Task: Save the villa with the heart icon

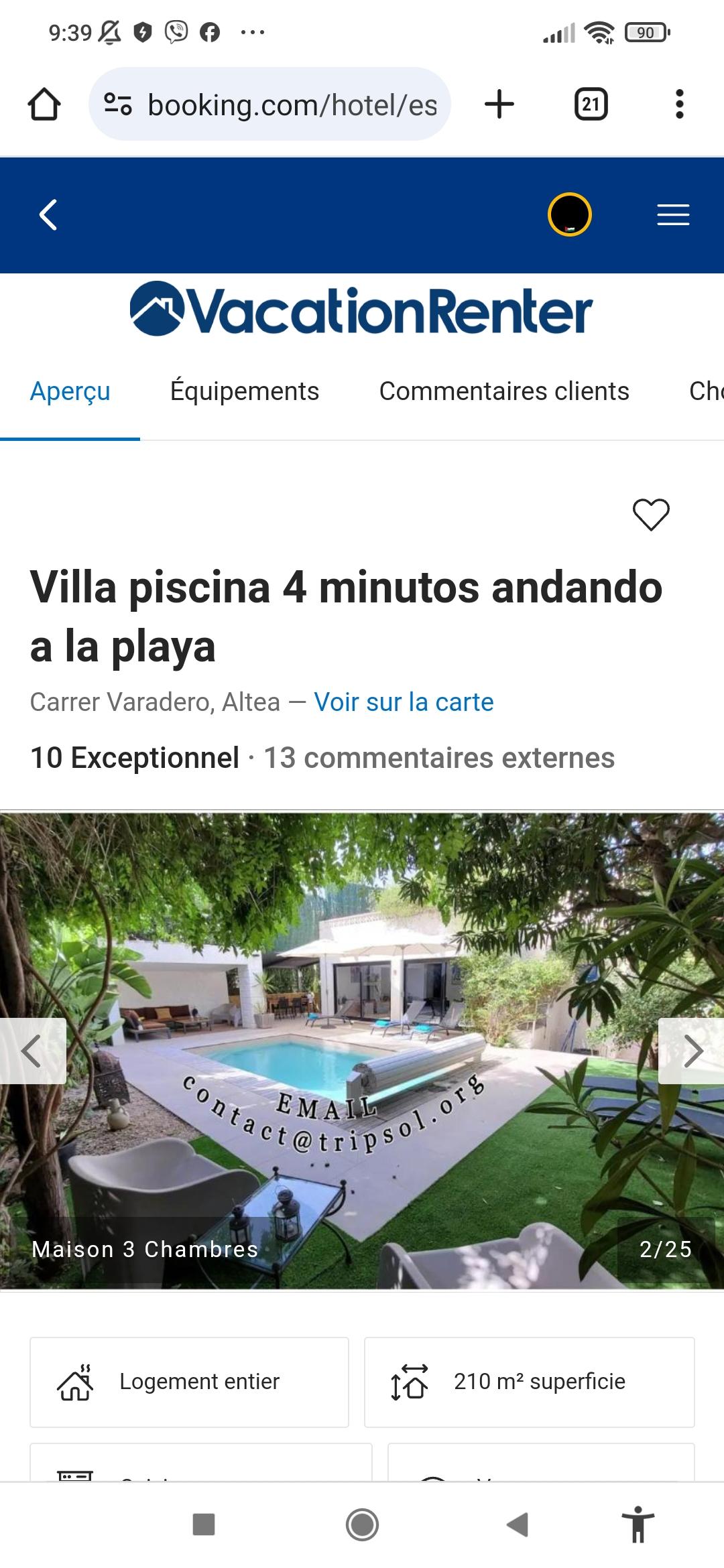Action: [x=651, y=515]
